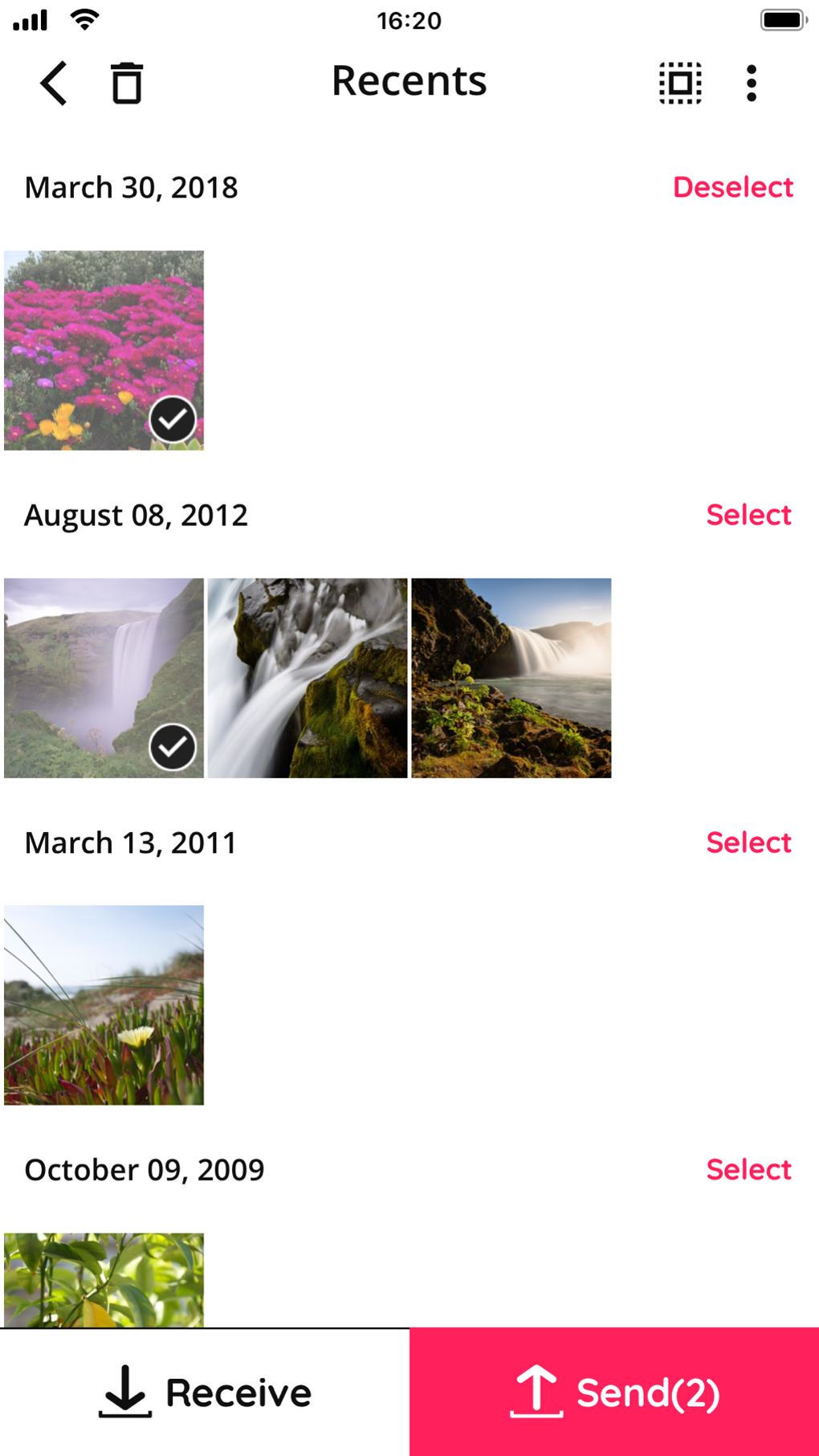Tap the back arrow to exit Recents
The width and height of the screenshot is (819, 1456).
53,82
